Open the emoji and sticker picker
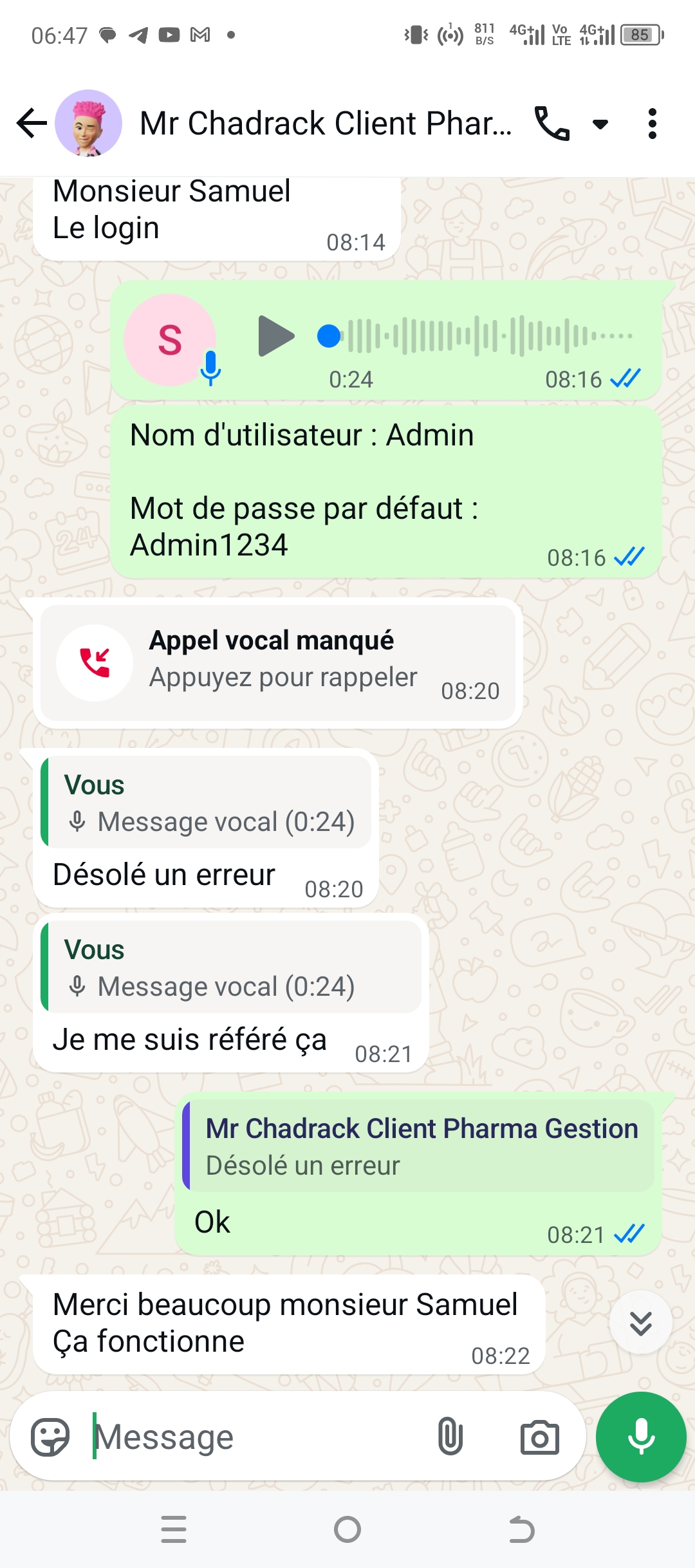The height and width of the screenshot is (1568, 695). pos(50,1437)
